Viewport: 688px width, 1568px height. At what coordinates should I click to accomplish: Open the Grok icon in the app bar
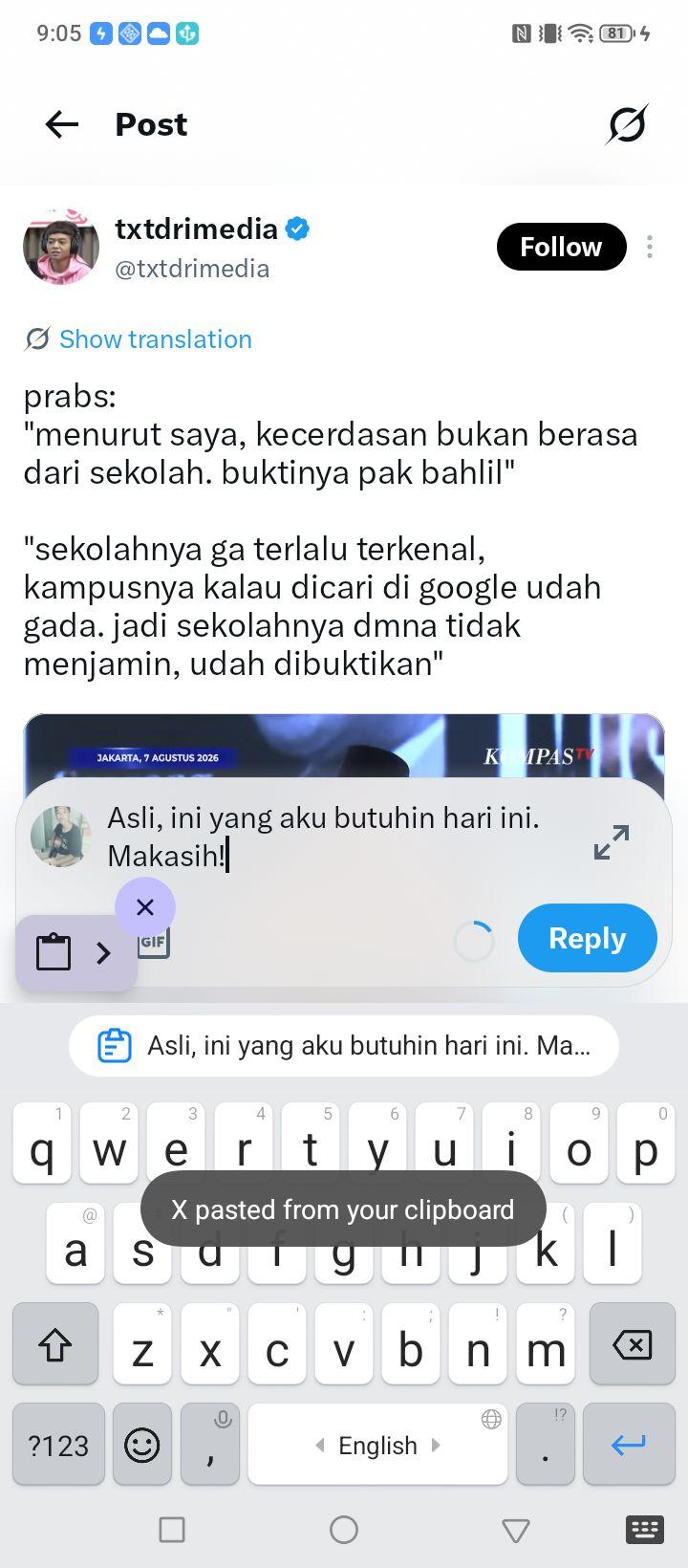coord(627,124)
